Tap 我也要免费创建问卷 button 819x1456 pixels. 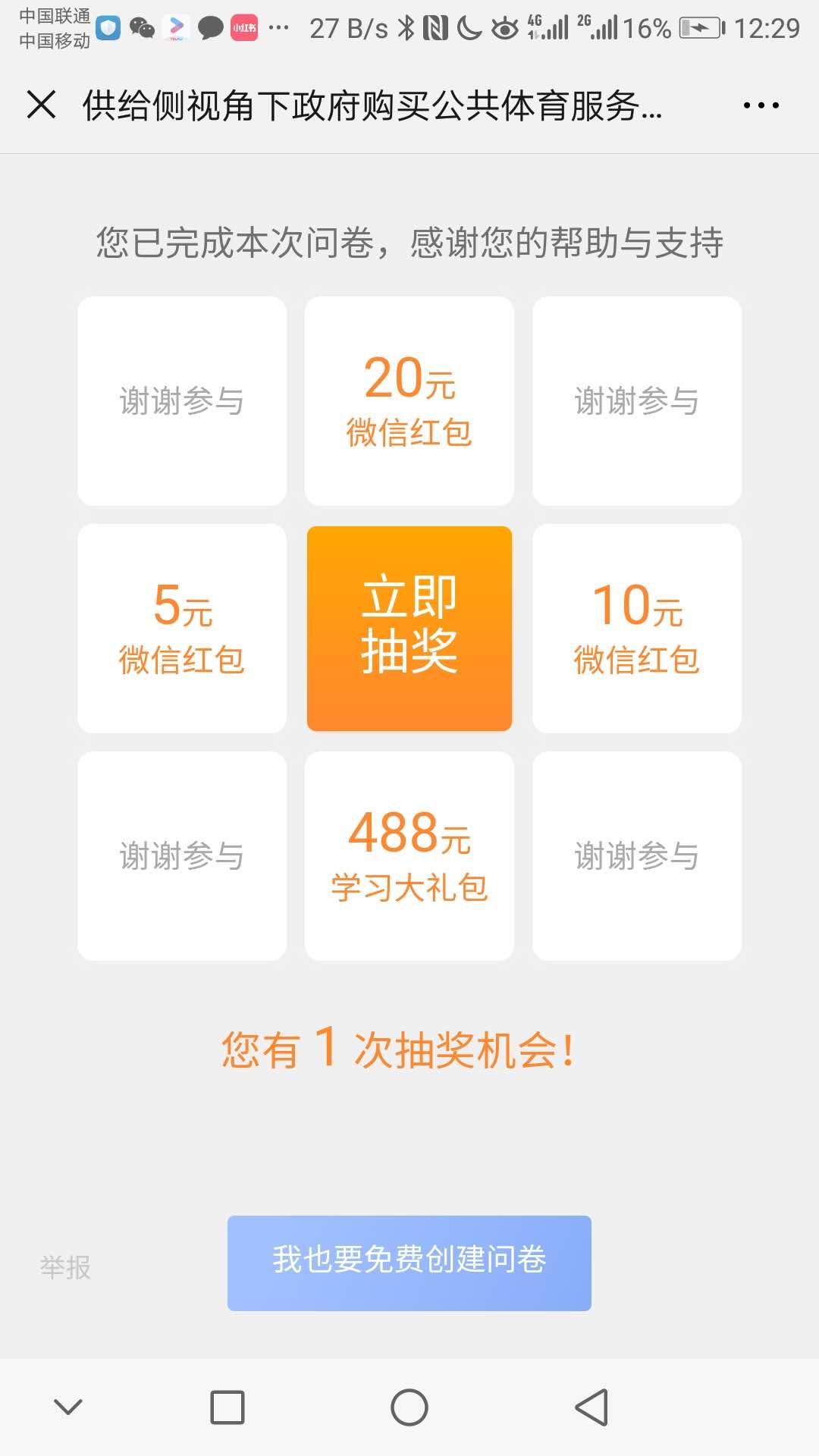409,1263
